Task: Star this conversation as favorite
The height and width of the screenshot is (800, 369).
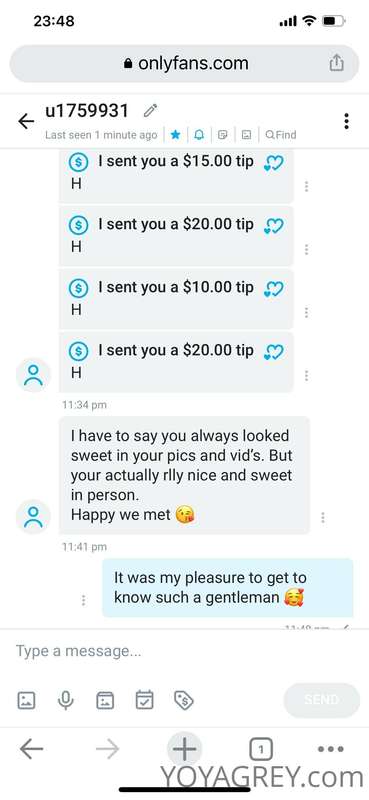Action: pyautogui.click(x=176, y=135)
